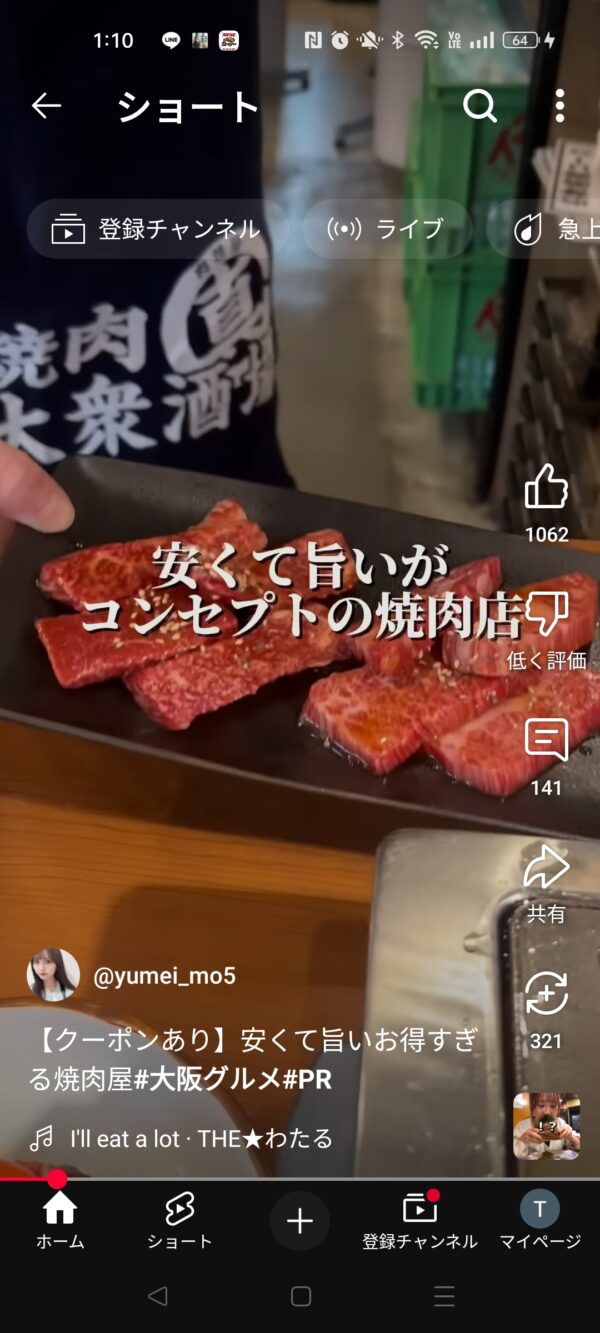Create new content with the plus button
This screenshot has width=600, height=1333.
[300, 1220]
